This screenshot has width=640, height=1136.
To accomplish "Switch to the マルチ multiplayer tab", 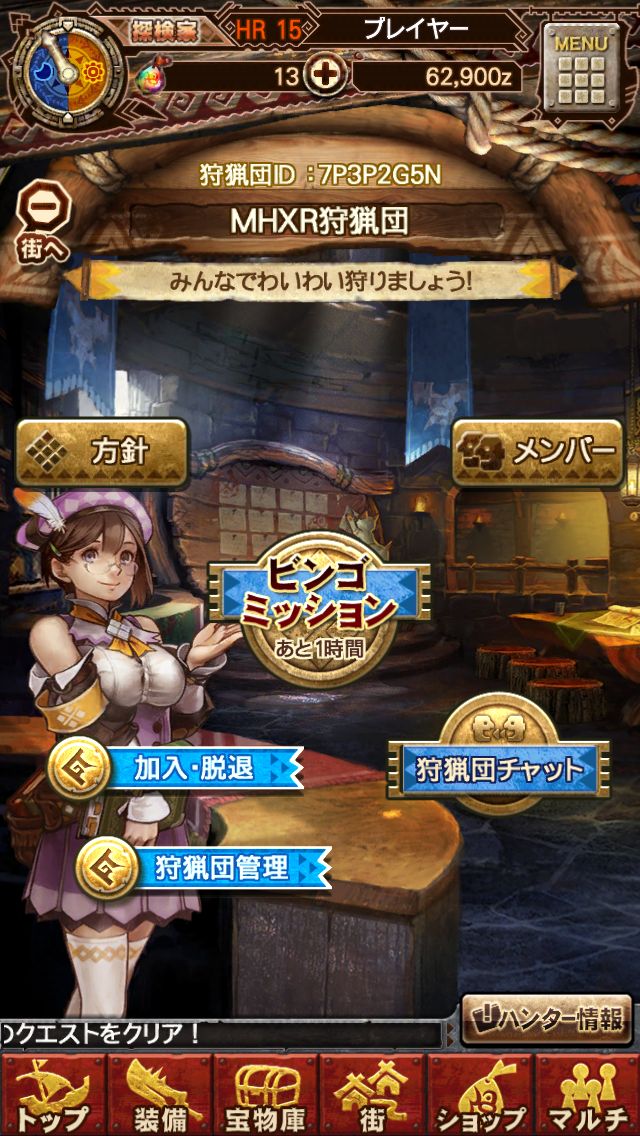I will [587, 1095].
